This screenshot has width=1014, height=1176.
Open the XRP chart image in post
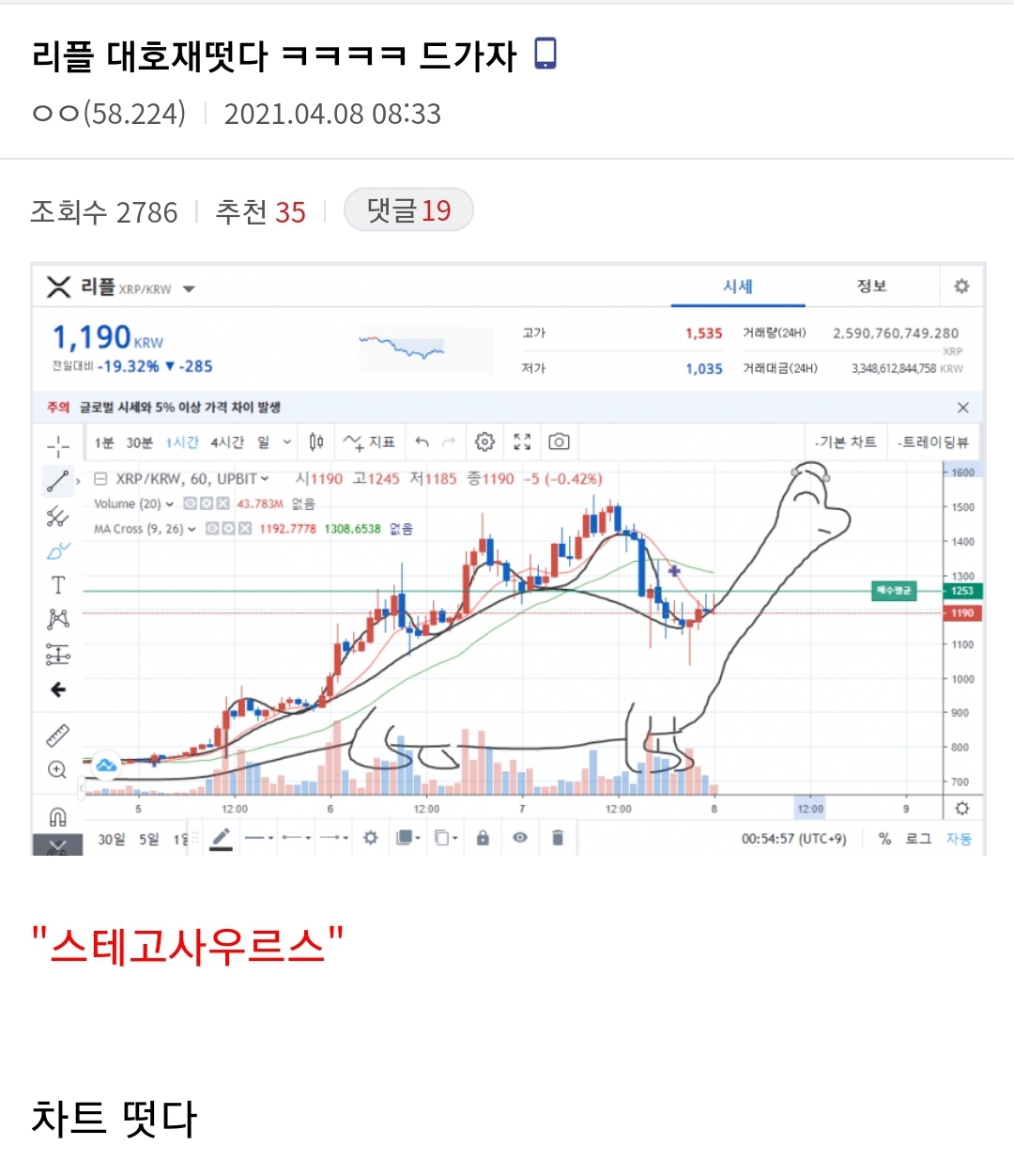[x=508, y=558]
